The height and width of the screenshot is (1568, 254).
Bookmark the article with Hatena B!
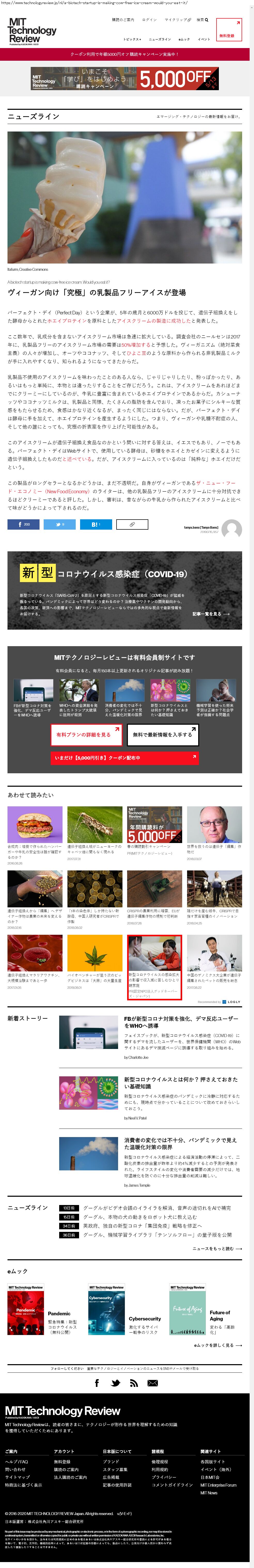click(x=96, y=524)
